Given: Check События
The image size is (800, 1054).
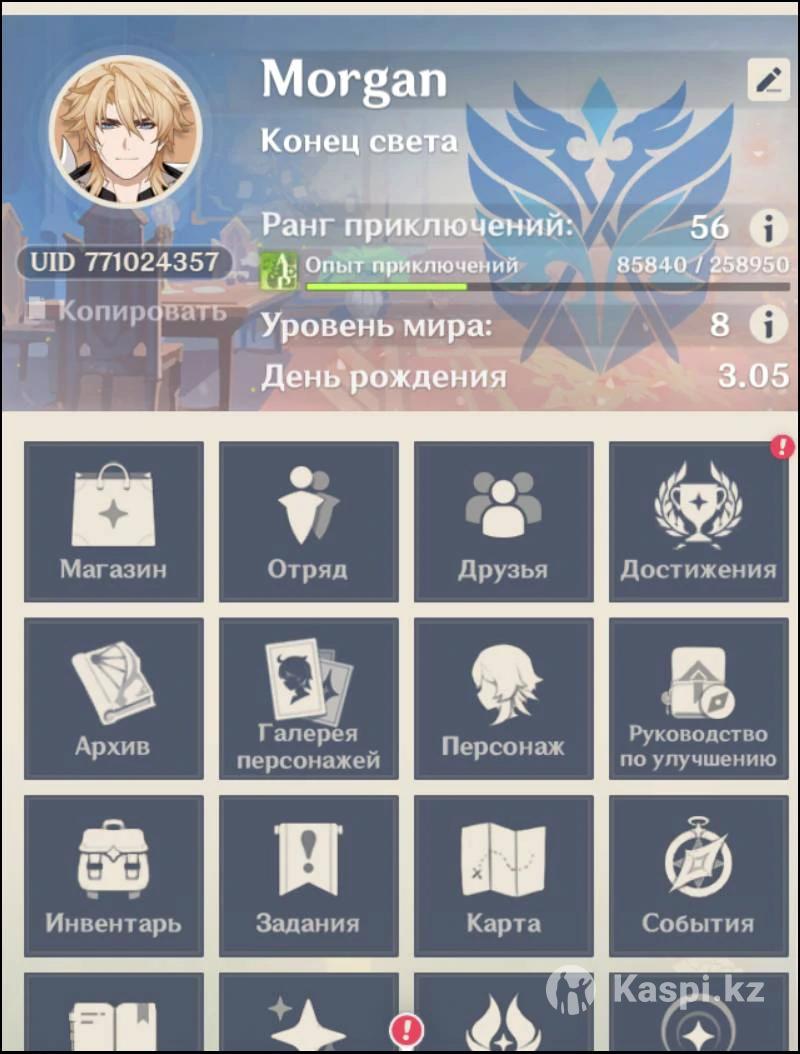Looking at the screenshot, I should [x=698, y=875].
